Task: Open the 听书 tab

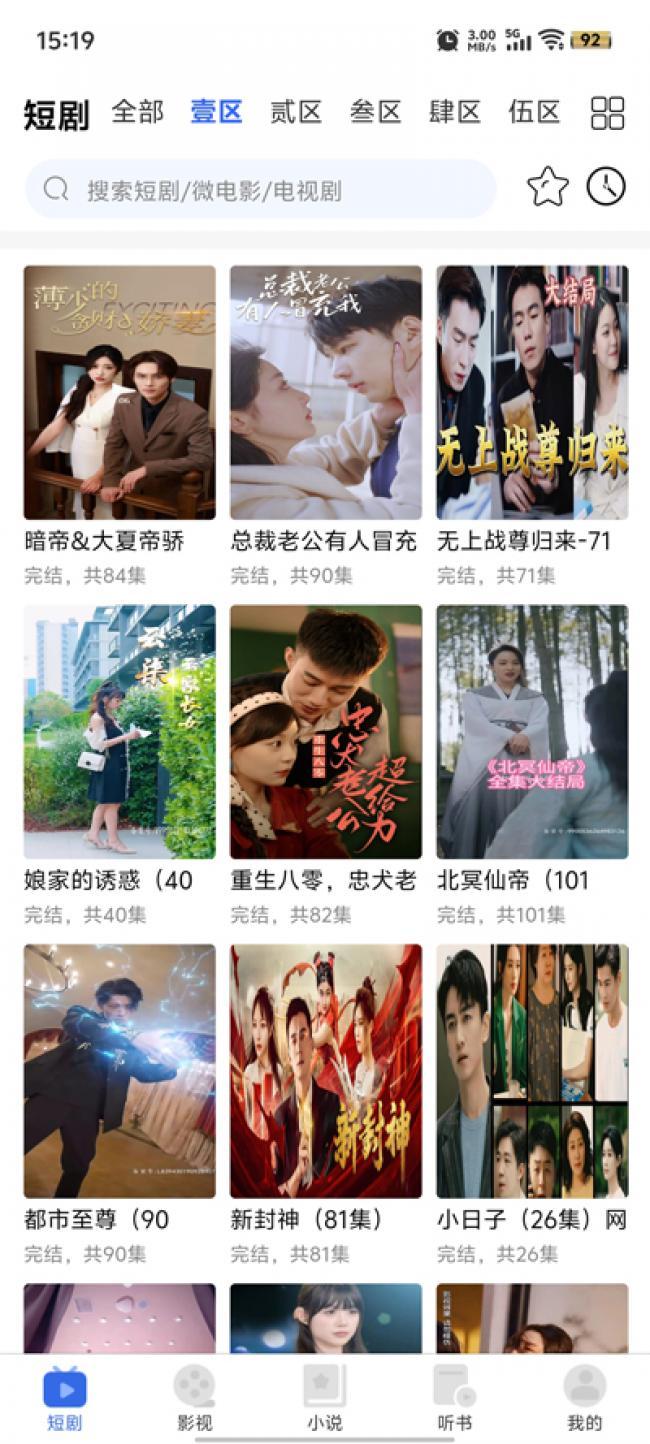Action: click(454, 1397)
